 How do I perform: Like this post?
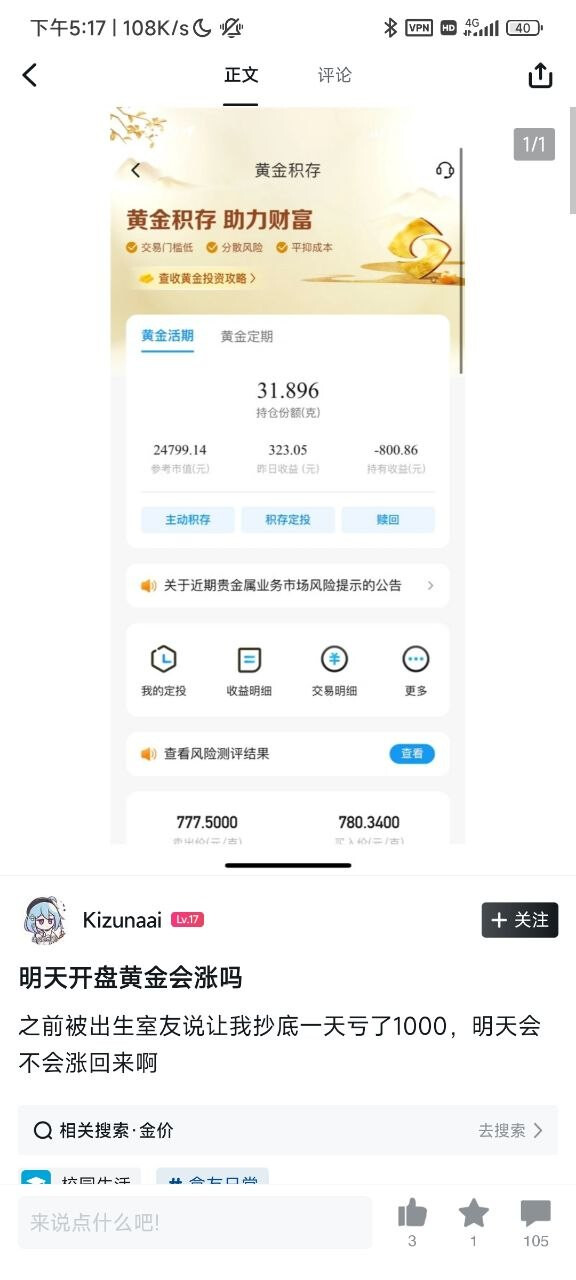(x=412, y=1223)
